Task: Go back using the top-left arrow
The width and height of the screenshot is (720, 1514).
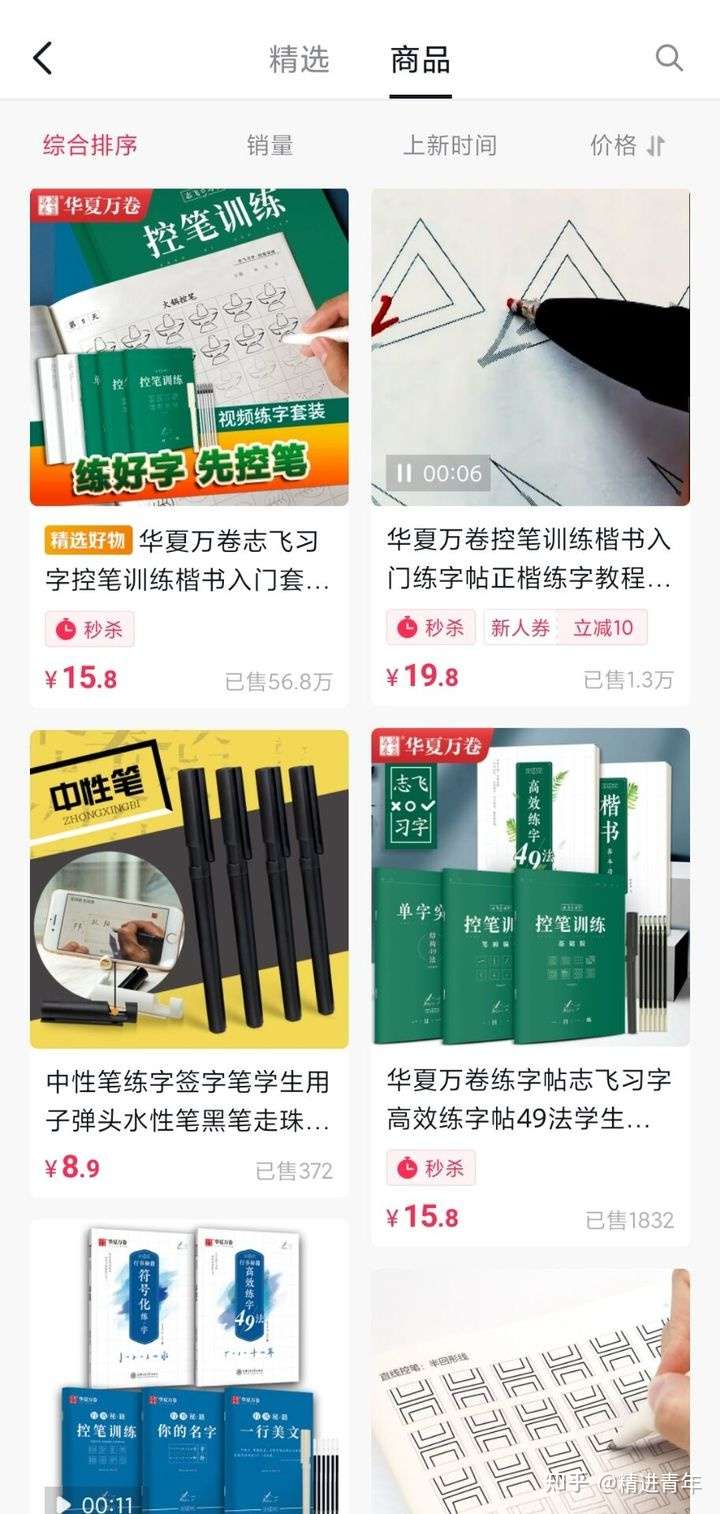Action: click(x=42, y=59)
